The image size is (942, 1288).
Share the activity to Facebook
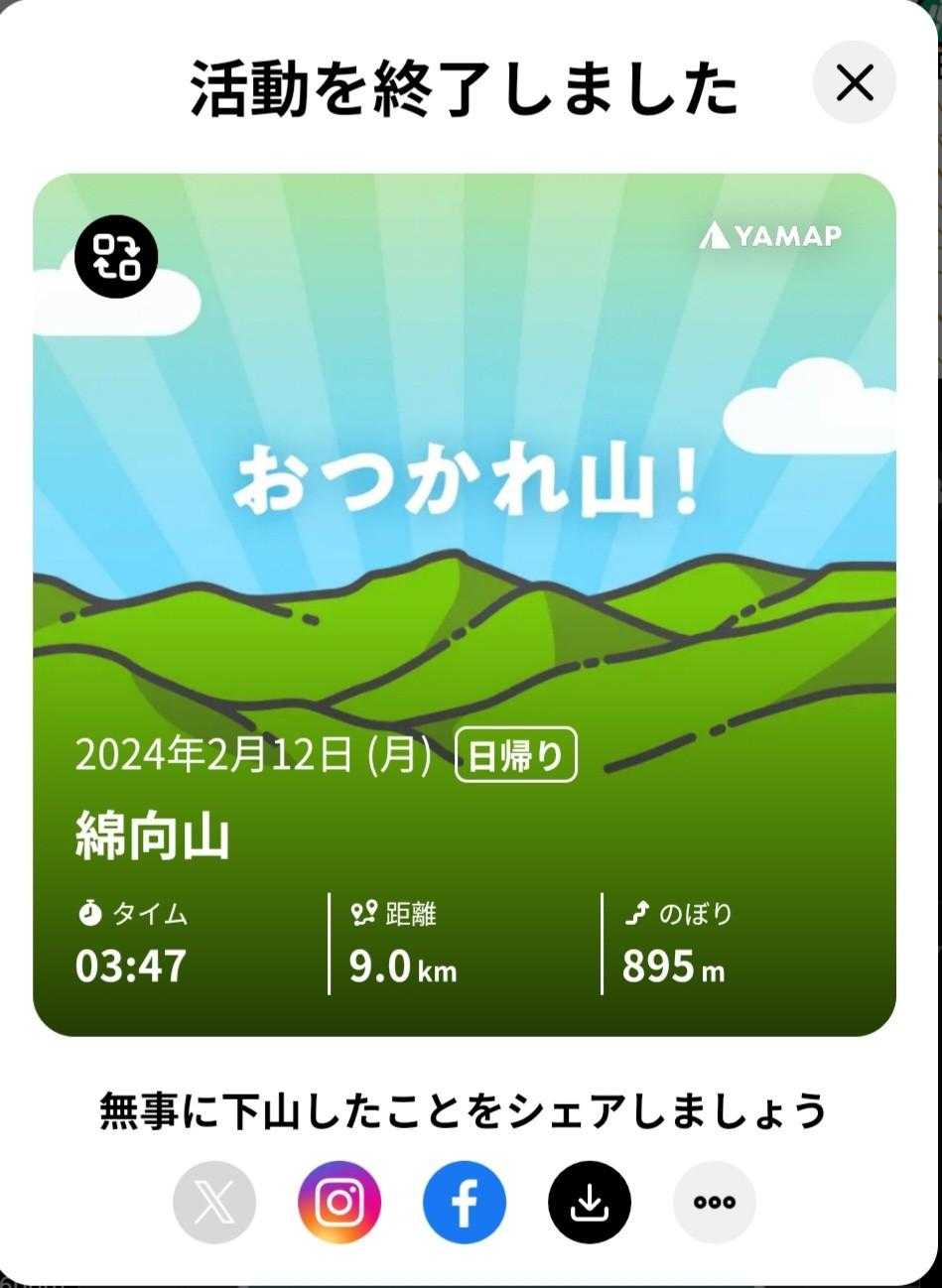tap(465, 1203)
